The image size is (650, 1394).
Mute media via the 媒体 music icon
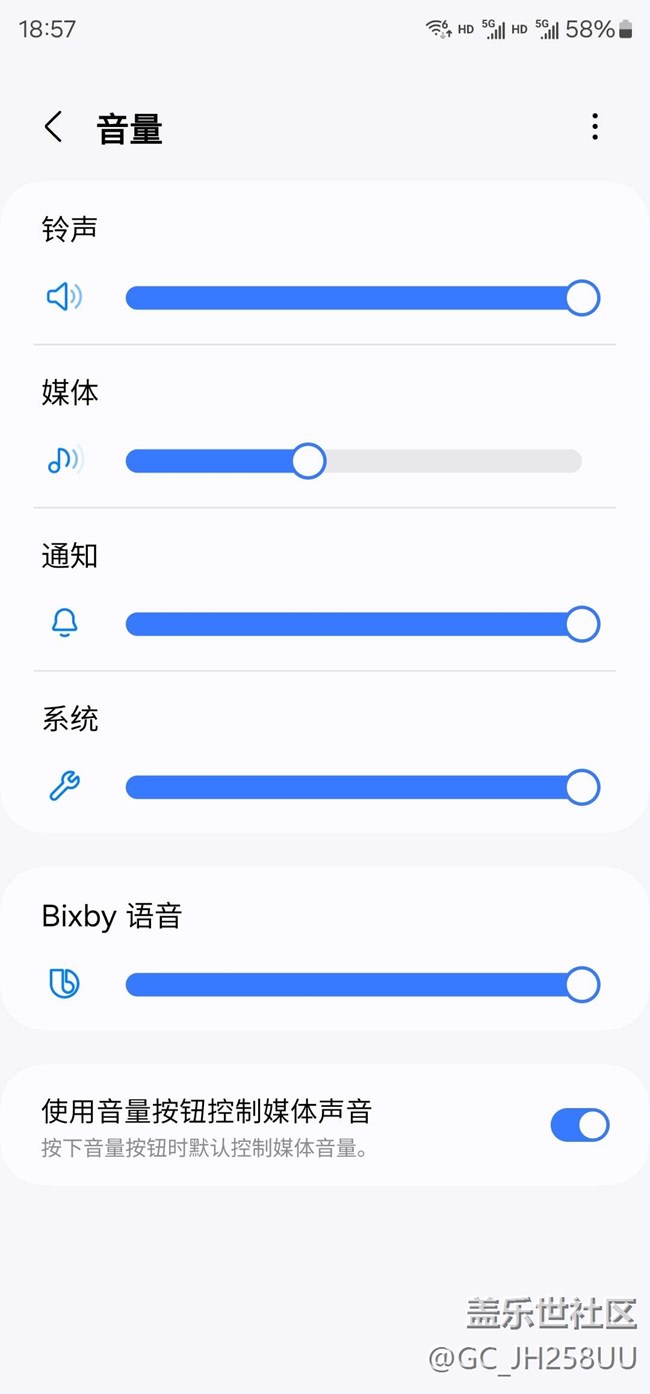[x=64, y=460]
